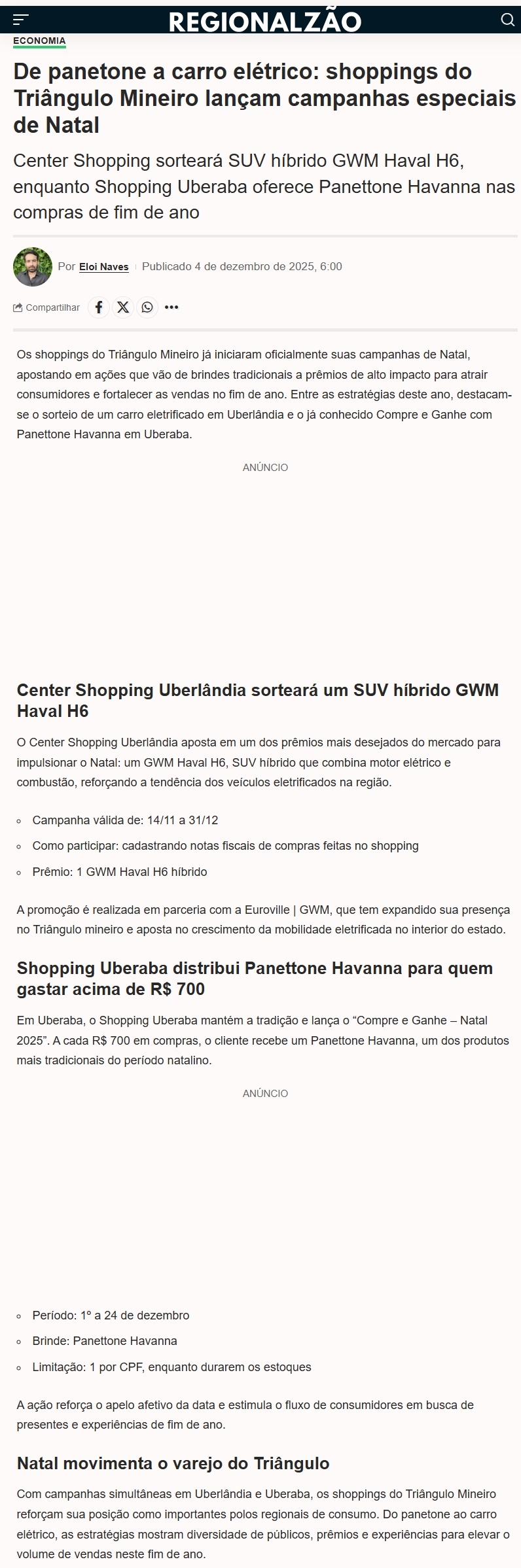This screenshot has width=521, height=1568.
Task: Go to Regionalzão home logo
Action: point(265,22)
